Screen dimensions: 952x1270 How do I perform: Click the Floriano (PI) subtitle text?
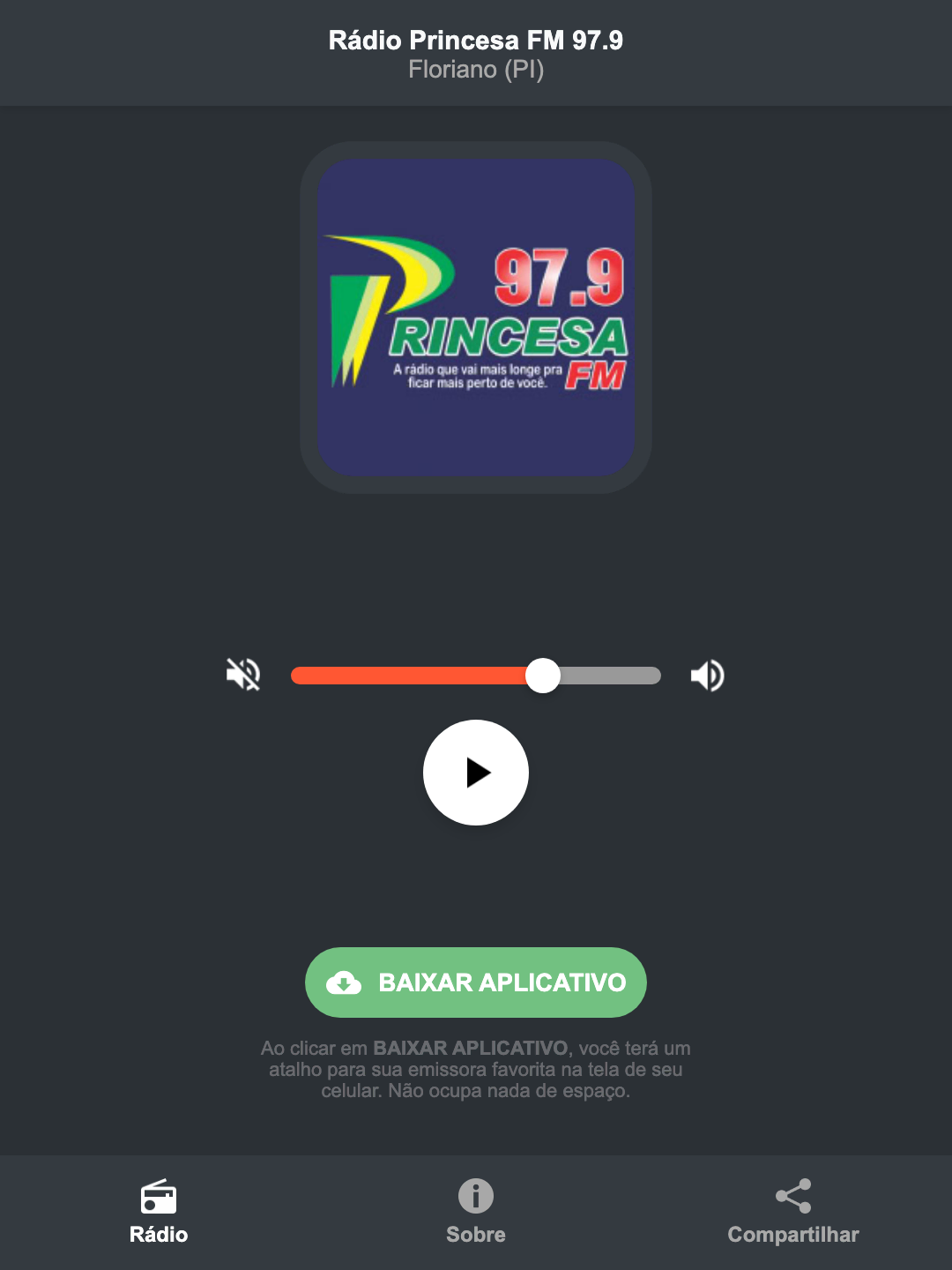(476, 70)
